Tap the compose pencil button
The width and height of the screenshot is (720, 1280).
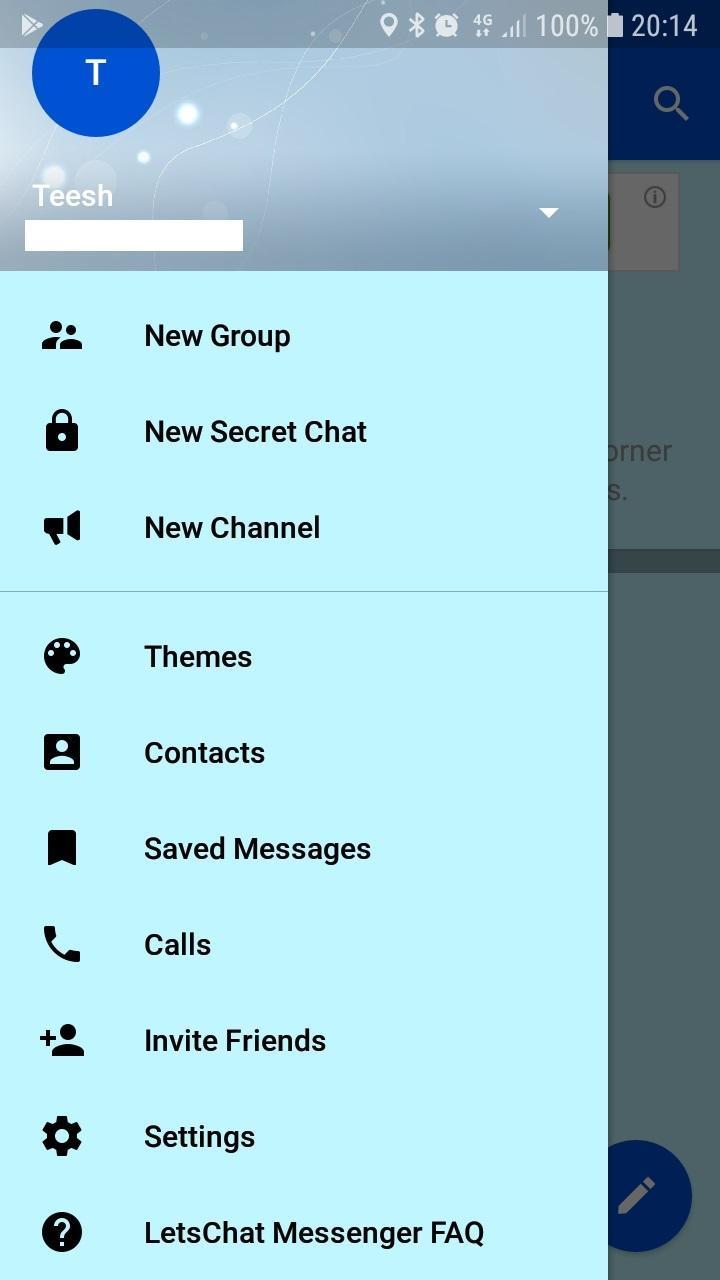pyautogui.click(x=648, y=1196)
